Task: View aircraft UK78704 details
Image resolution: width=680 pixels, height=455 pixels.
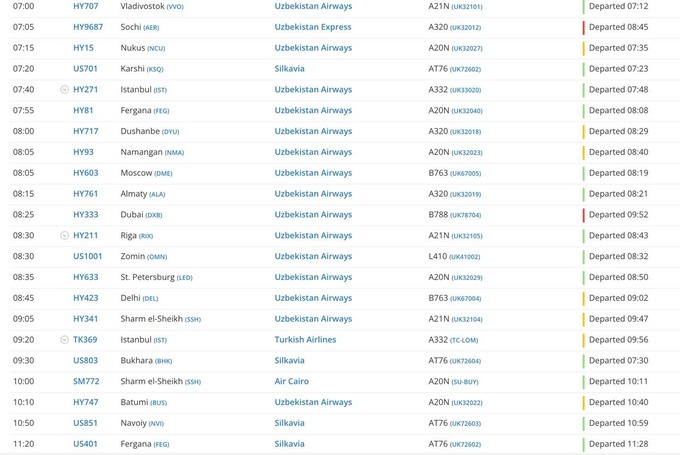Action: tap(465, 215)
